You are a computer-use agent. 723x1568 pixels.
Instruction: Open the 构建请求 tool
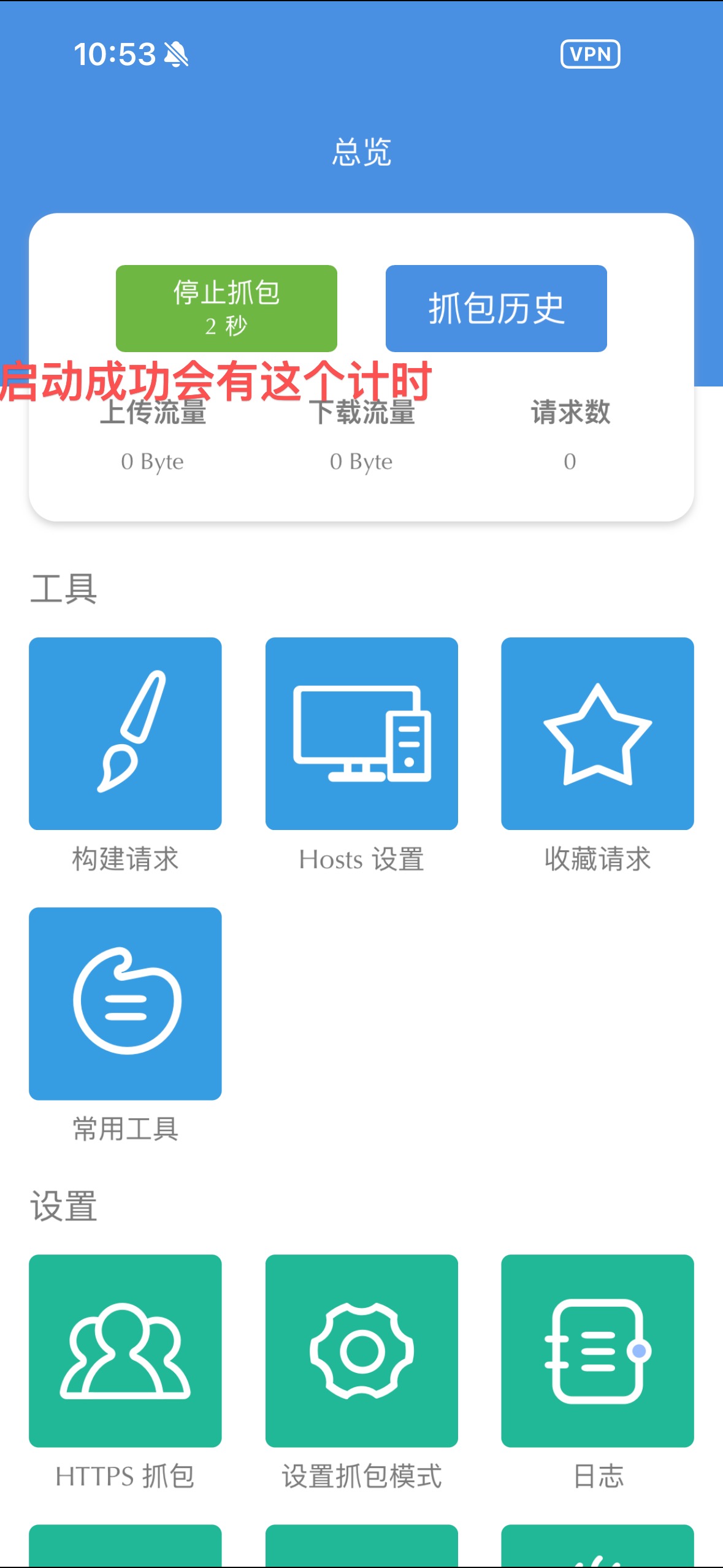[x=125, y=733]
